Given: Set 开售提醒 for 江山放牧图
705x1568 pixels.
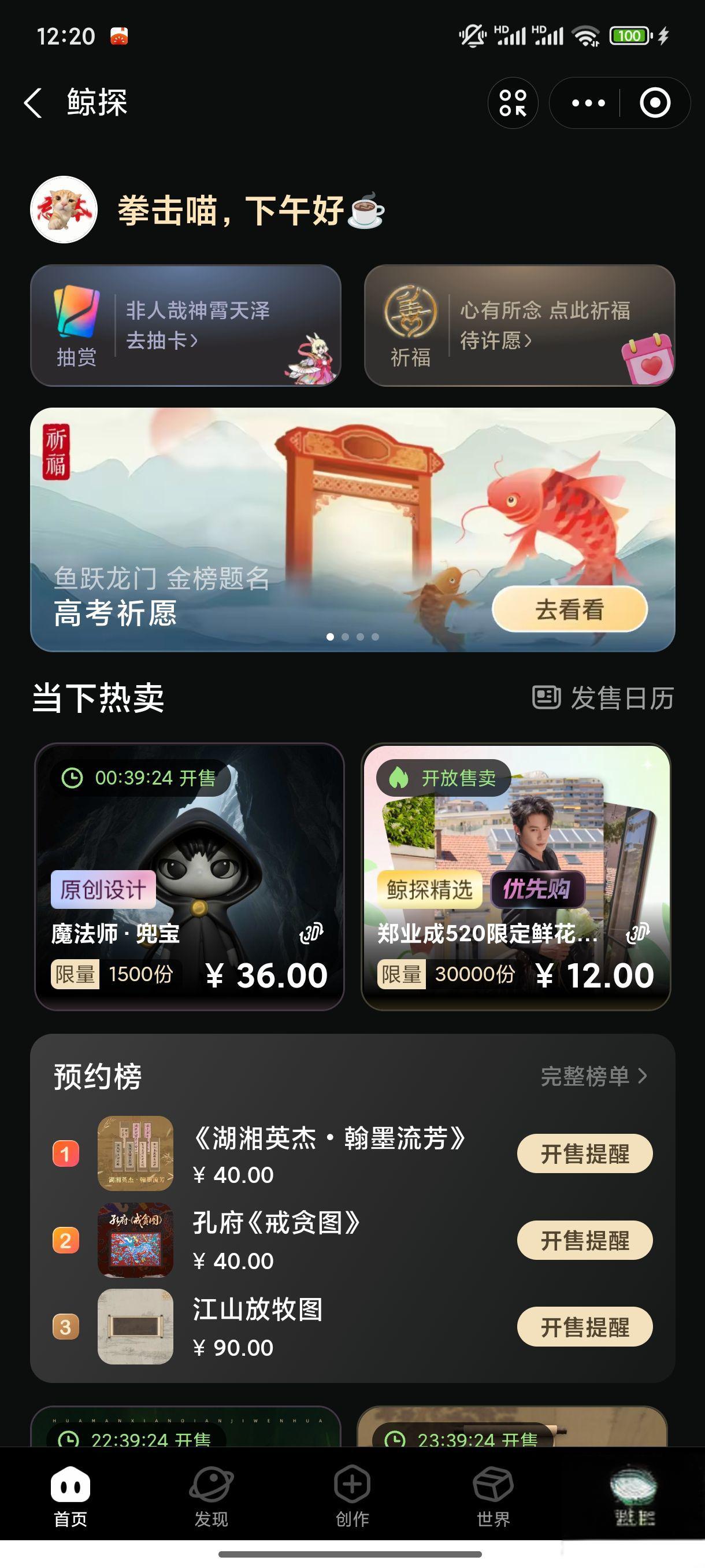Looking at the screenshot, I should (585, 1326).
